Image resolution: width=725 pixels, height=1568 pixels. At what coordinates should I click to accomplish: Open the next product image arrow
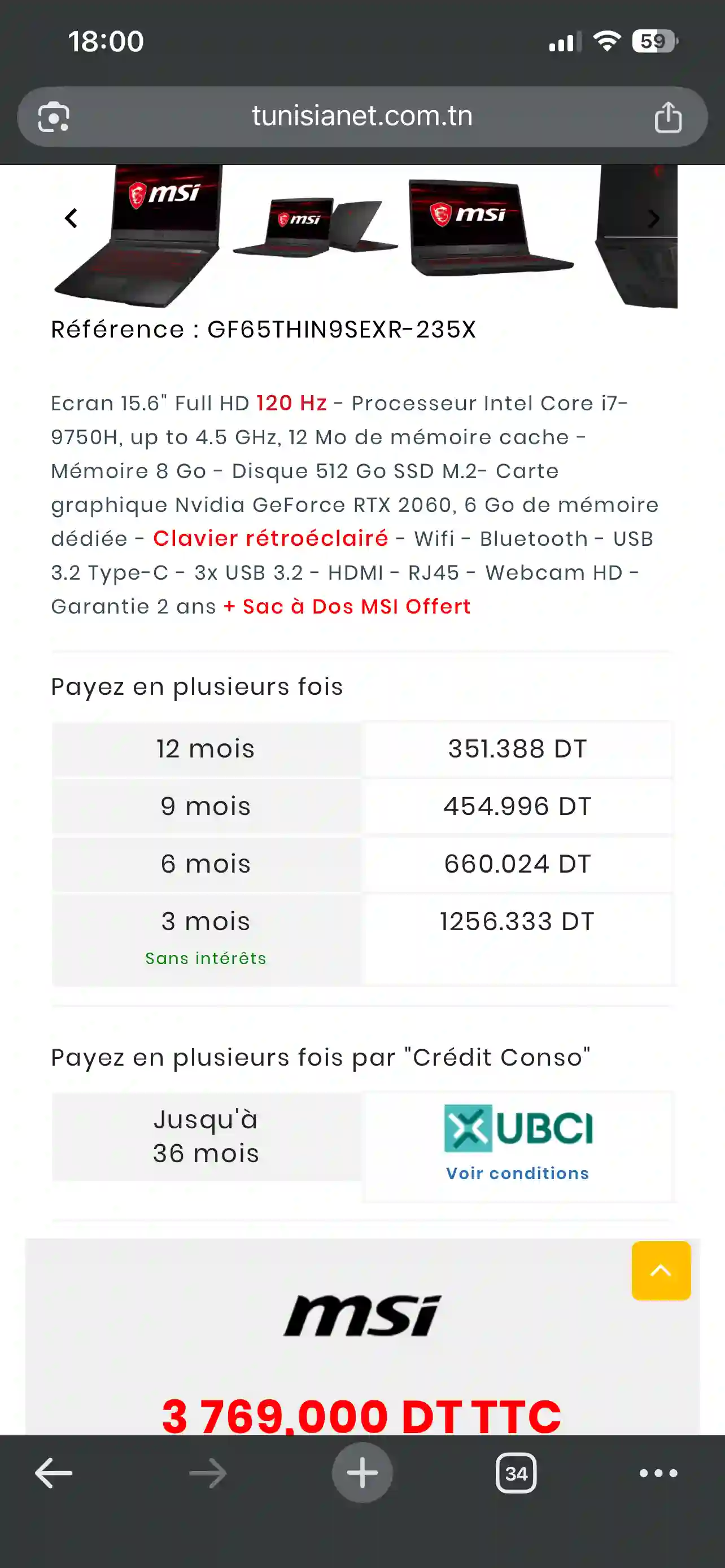(654, 218)
